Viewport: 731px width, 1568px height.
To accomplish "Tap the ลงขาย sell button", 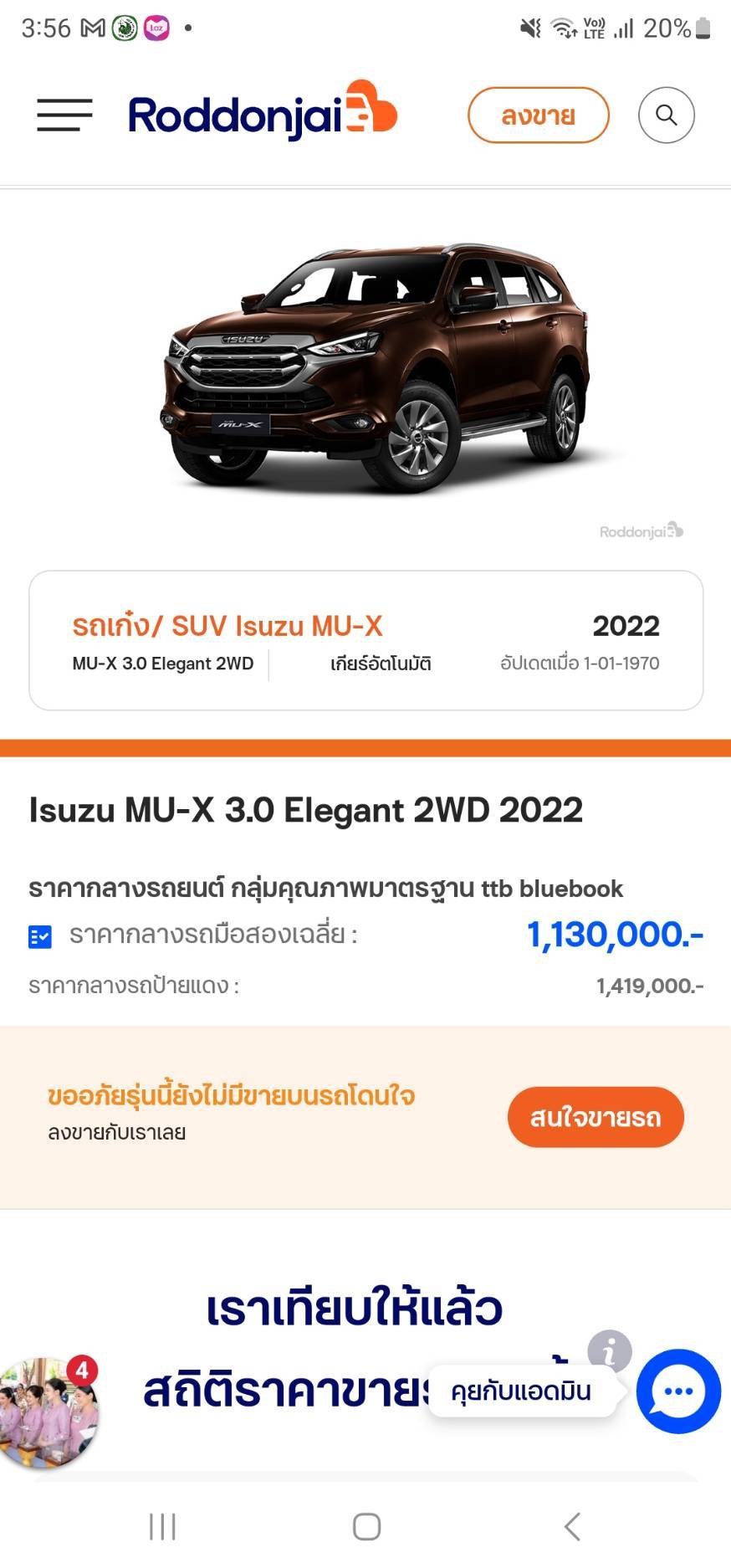I will point(538,115).
